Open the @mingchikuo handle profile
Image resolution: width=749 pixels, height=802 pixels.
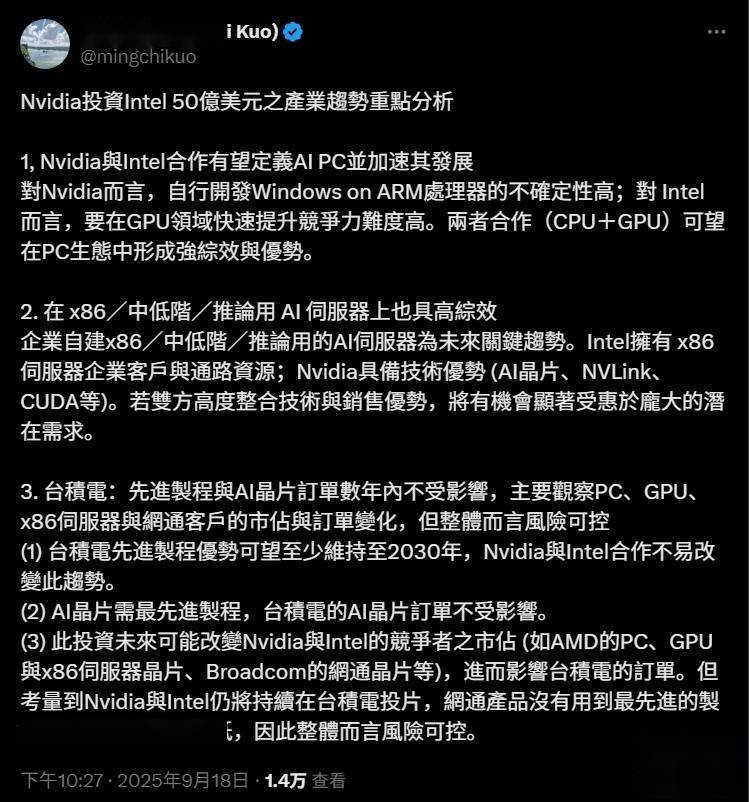click(138, 58)
